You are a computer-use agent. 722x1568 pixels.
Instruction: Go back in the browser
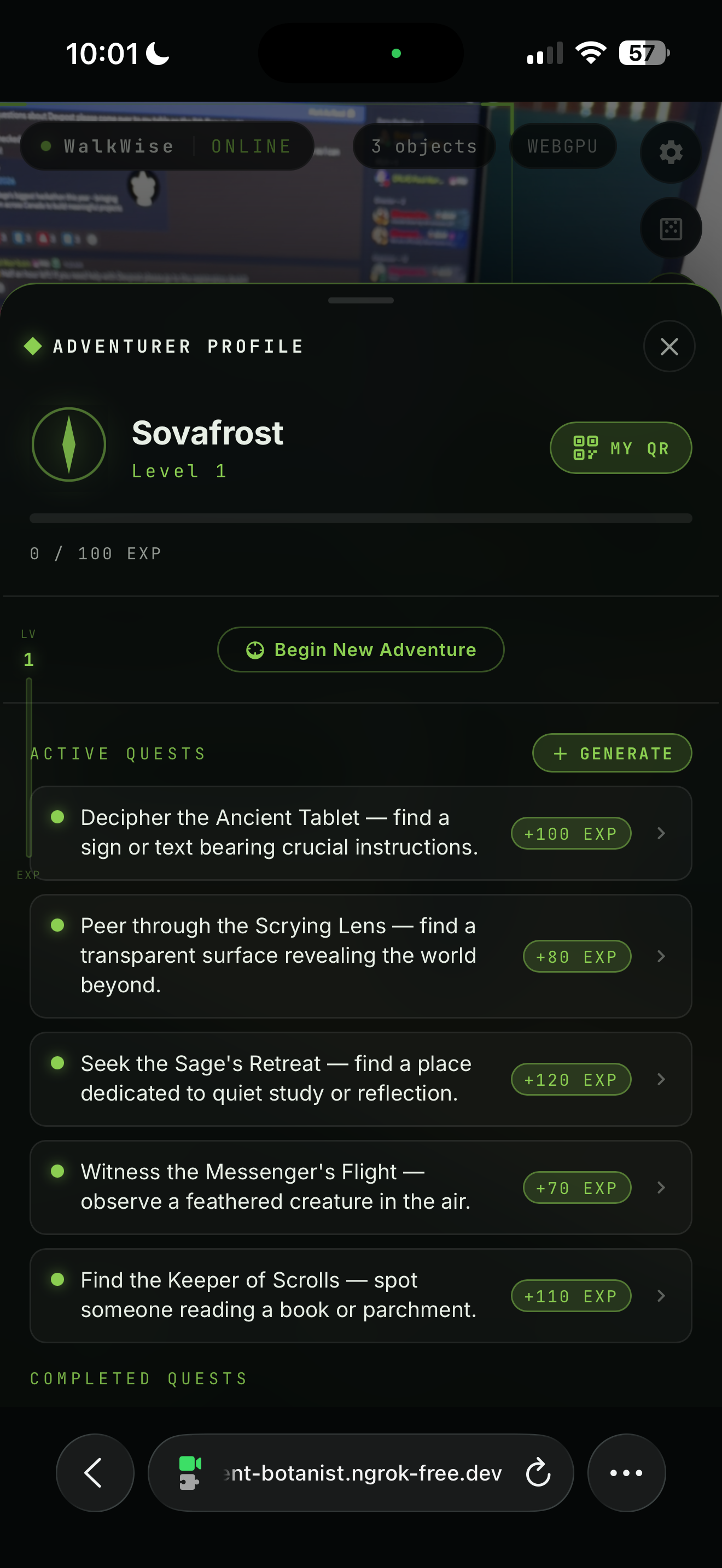click(95, 1472)
